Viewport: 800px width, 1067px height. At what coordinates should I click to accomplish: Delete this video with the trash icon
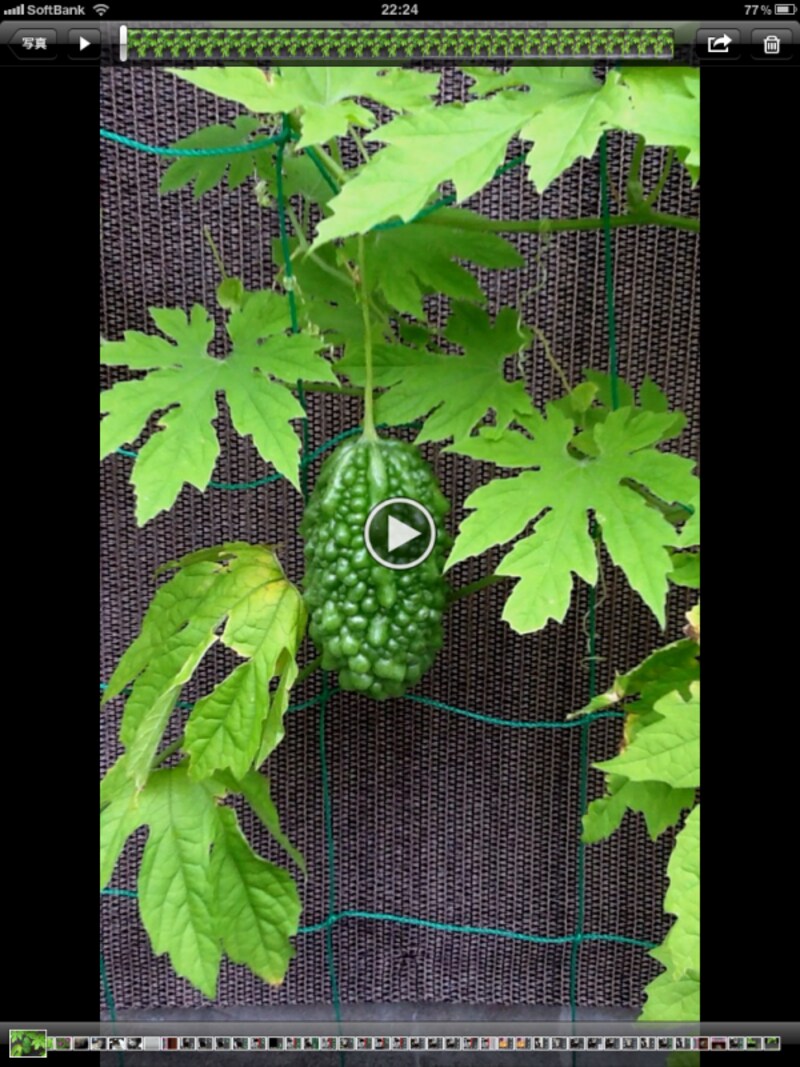tap(772, 44)
